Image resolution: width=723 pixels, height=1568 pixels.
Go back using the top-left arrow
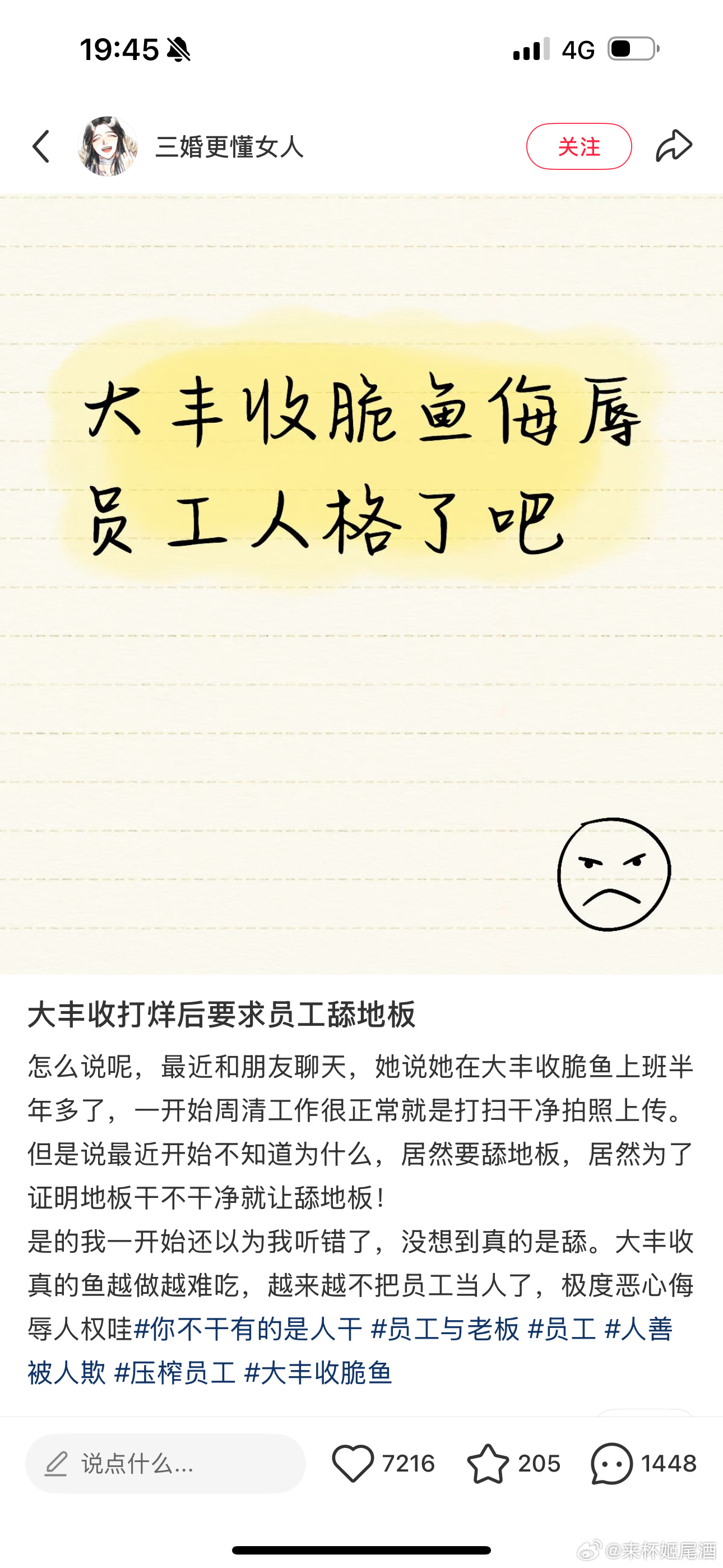pyautogui.click(x=41, y=147)
